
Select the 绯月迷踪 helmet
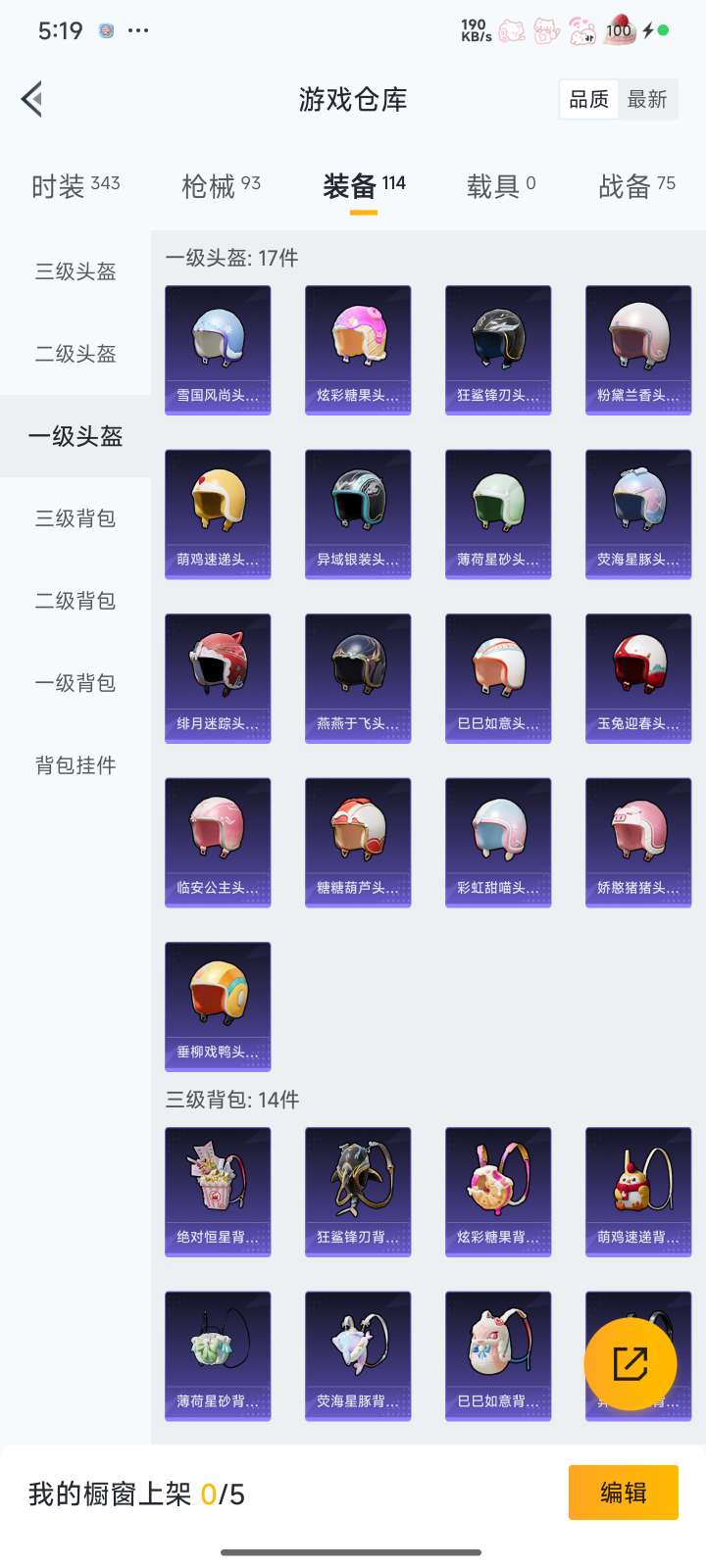click(x=218, y=678)
